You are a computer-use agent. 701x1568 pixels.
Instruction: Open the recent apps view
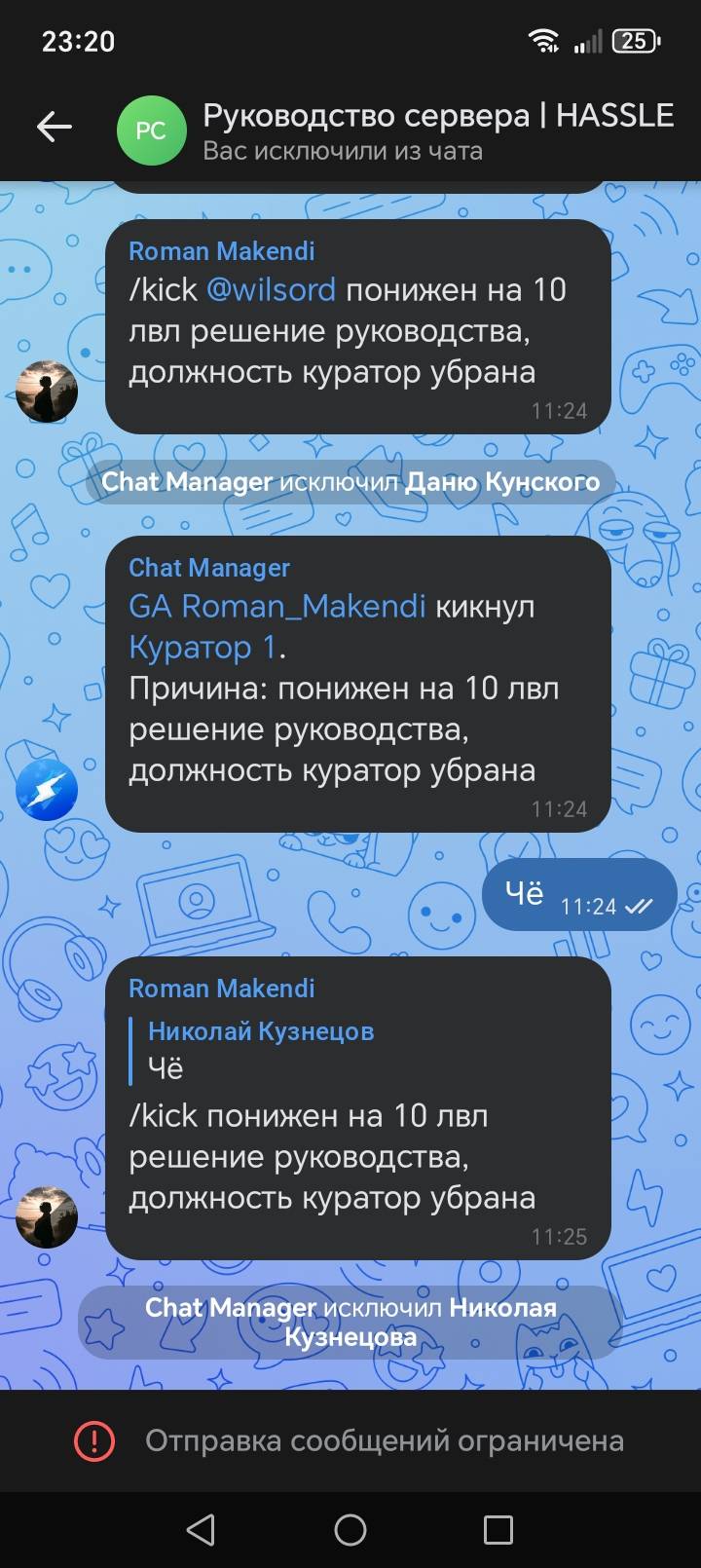click(x=498, y=1529)
